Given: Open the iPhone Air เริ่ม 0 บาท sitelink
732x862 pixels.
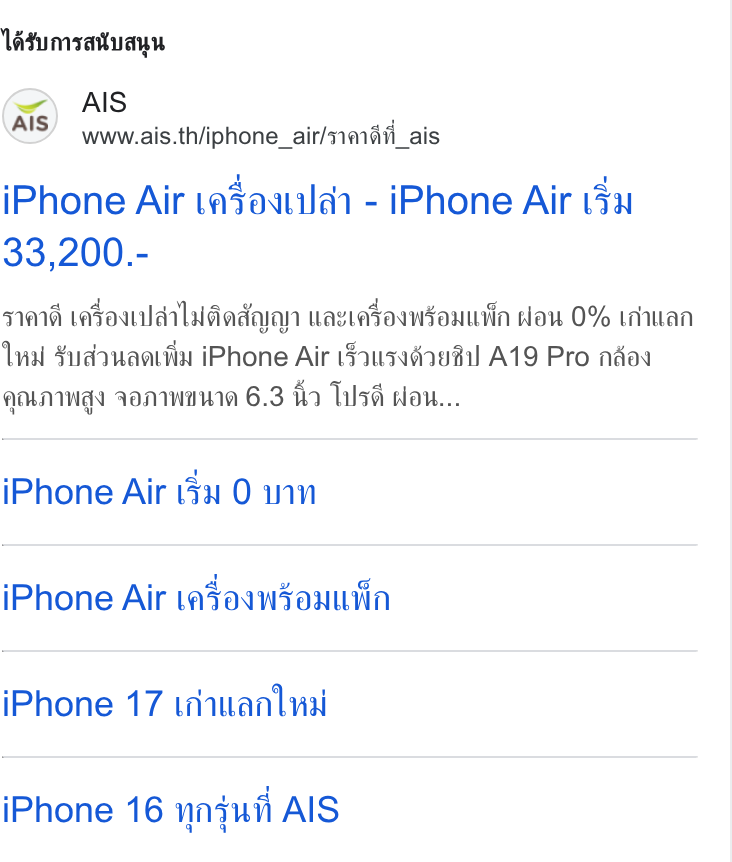Looking at the screenshot, I should tap(159, 491).
